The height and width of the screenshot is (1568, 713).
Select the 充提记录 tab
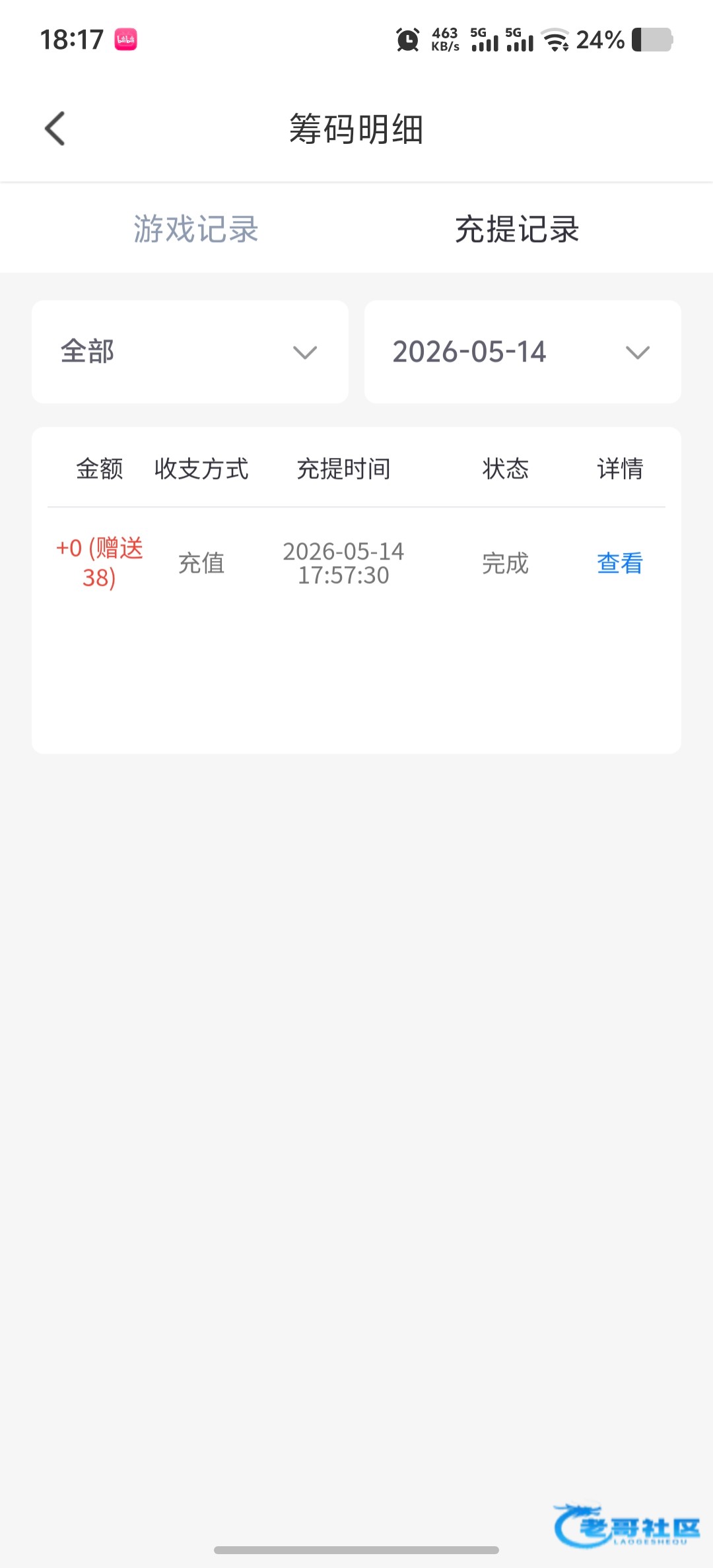(517, 229)
